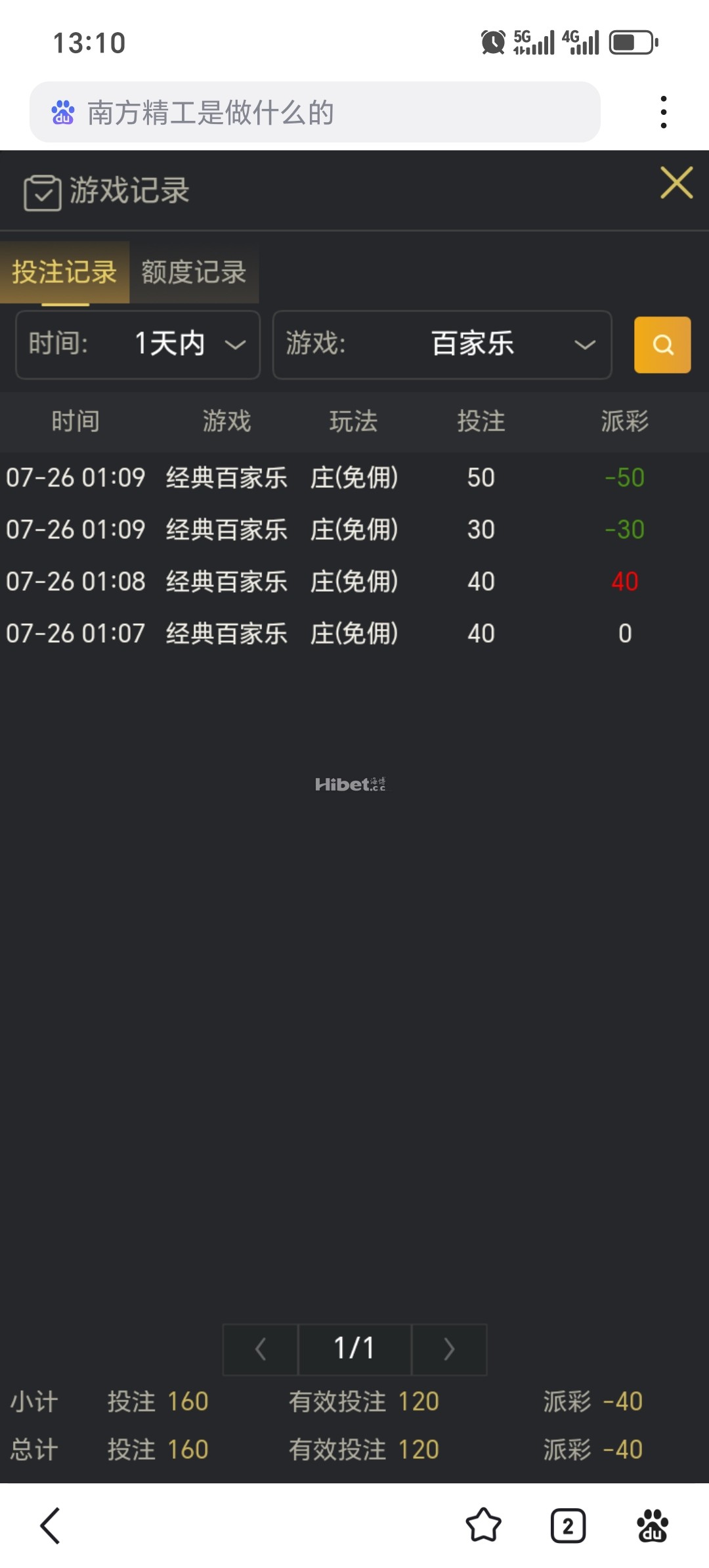Tap the orange search button

662,345
